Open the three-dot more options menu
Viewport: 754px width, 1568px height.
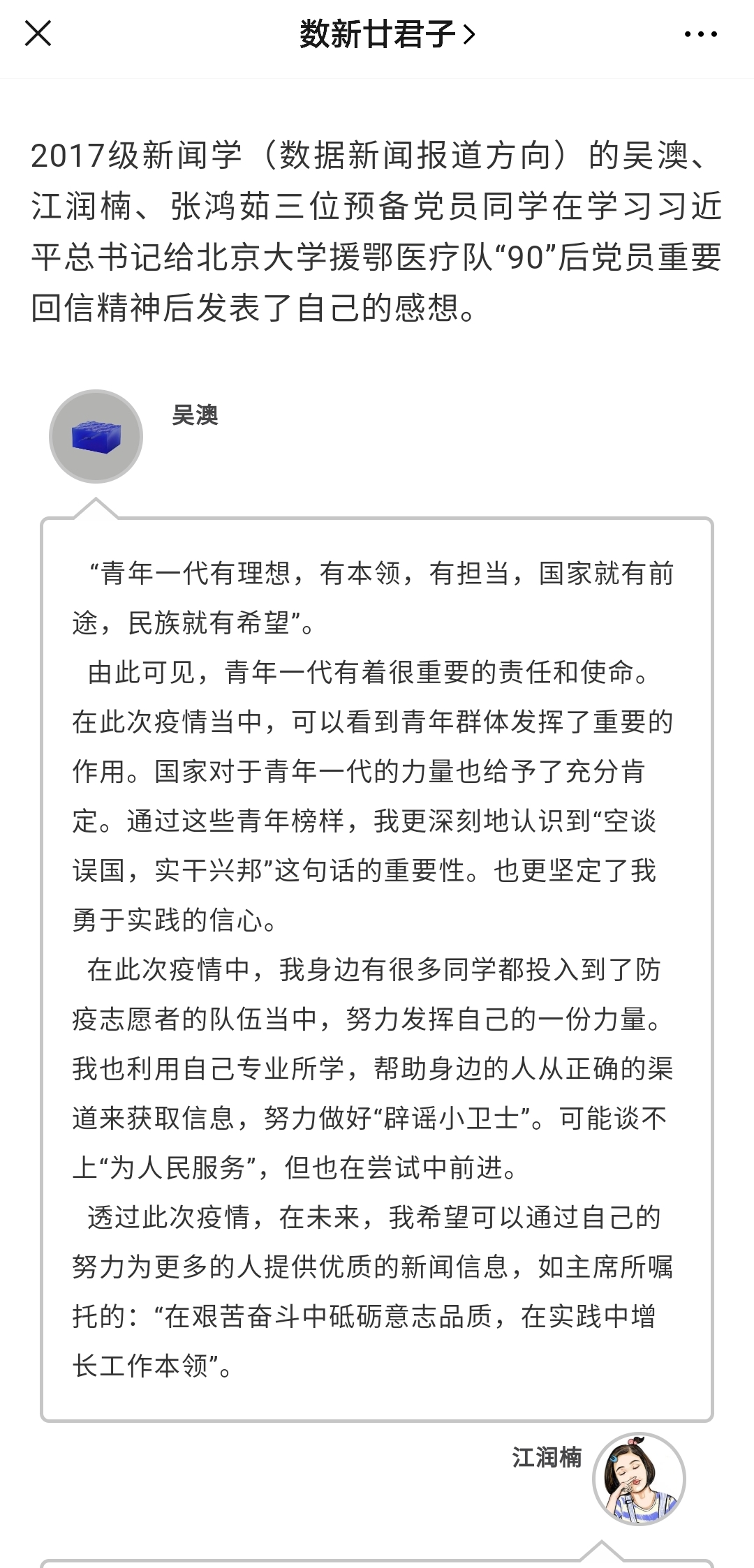tap(700, 34)
